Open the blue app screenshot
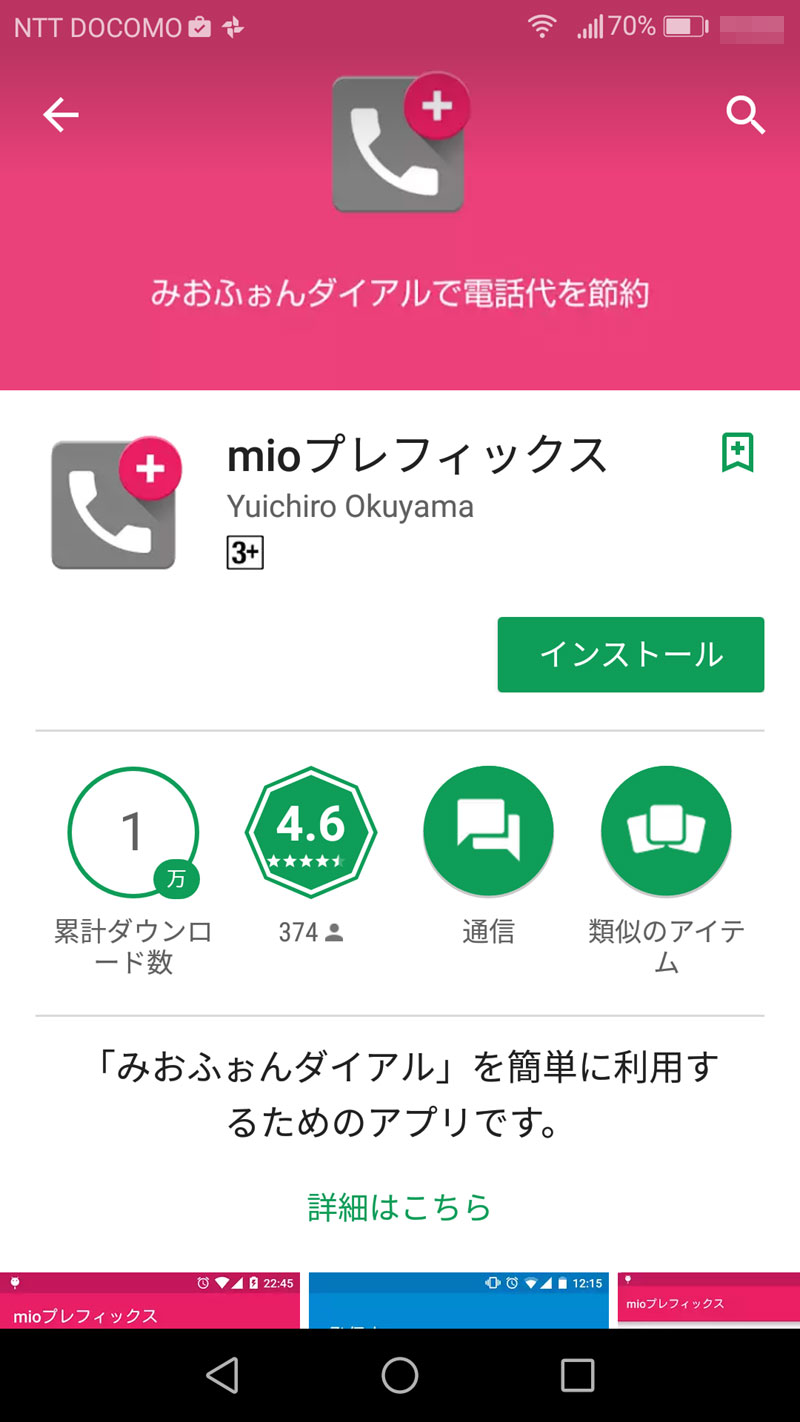The image size is (800, 1422). [458, 1300]
